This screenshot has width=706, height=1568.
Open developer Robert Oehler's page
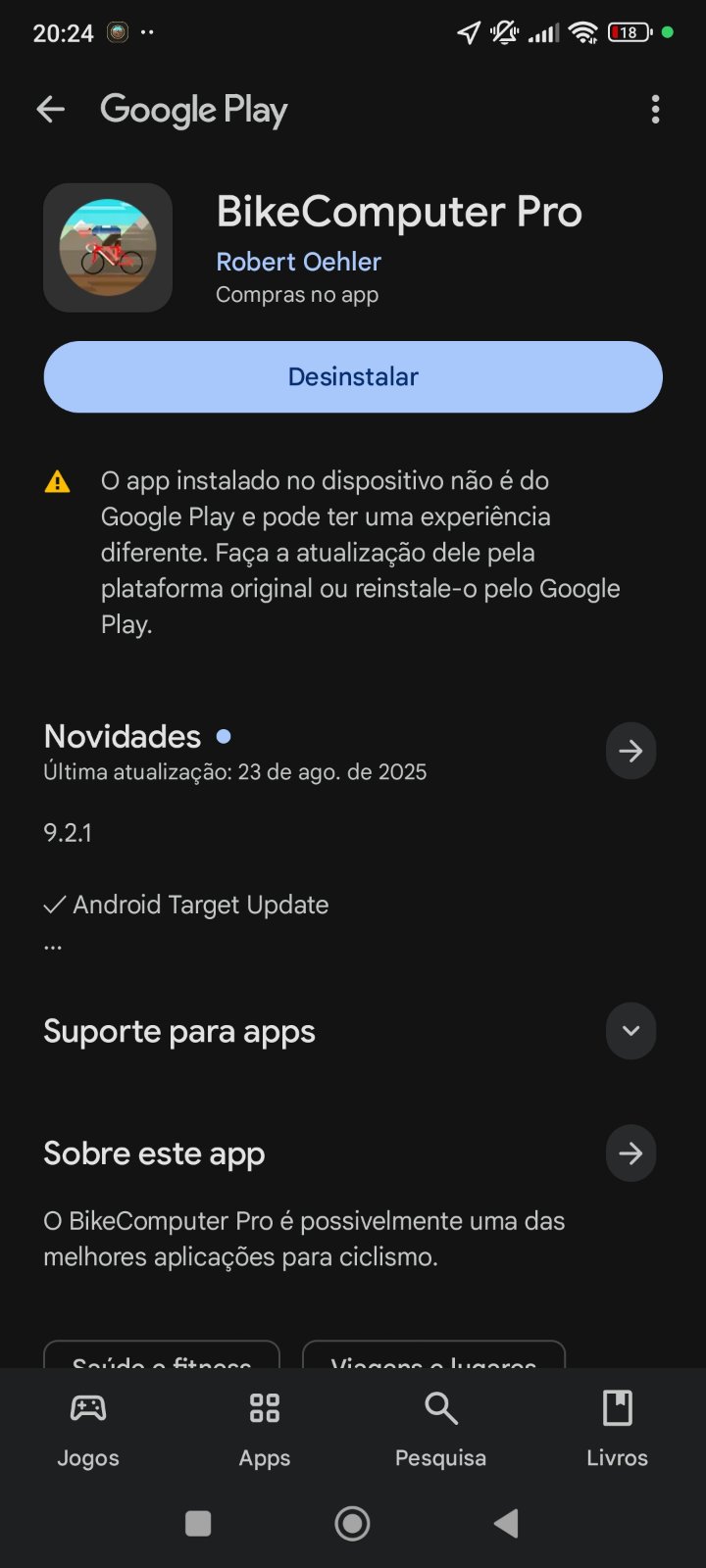(x=298, y=262)
